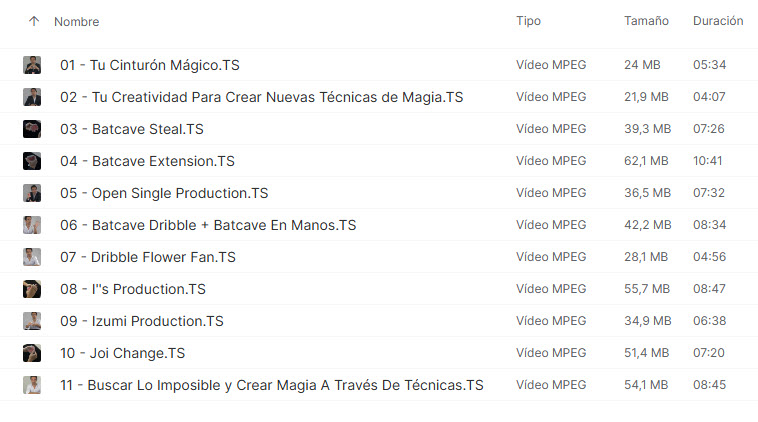
Task: Open 02 - Tu Creatividad Para Crear Nuevas Técnicas video
Action: 261,97
